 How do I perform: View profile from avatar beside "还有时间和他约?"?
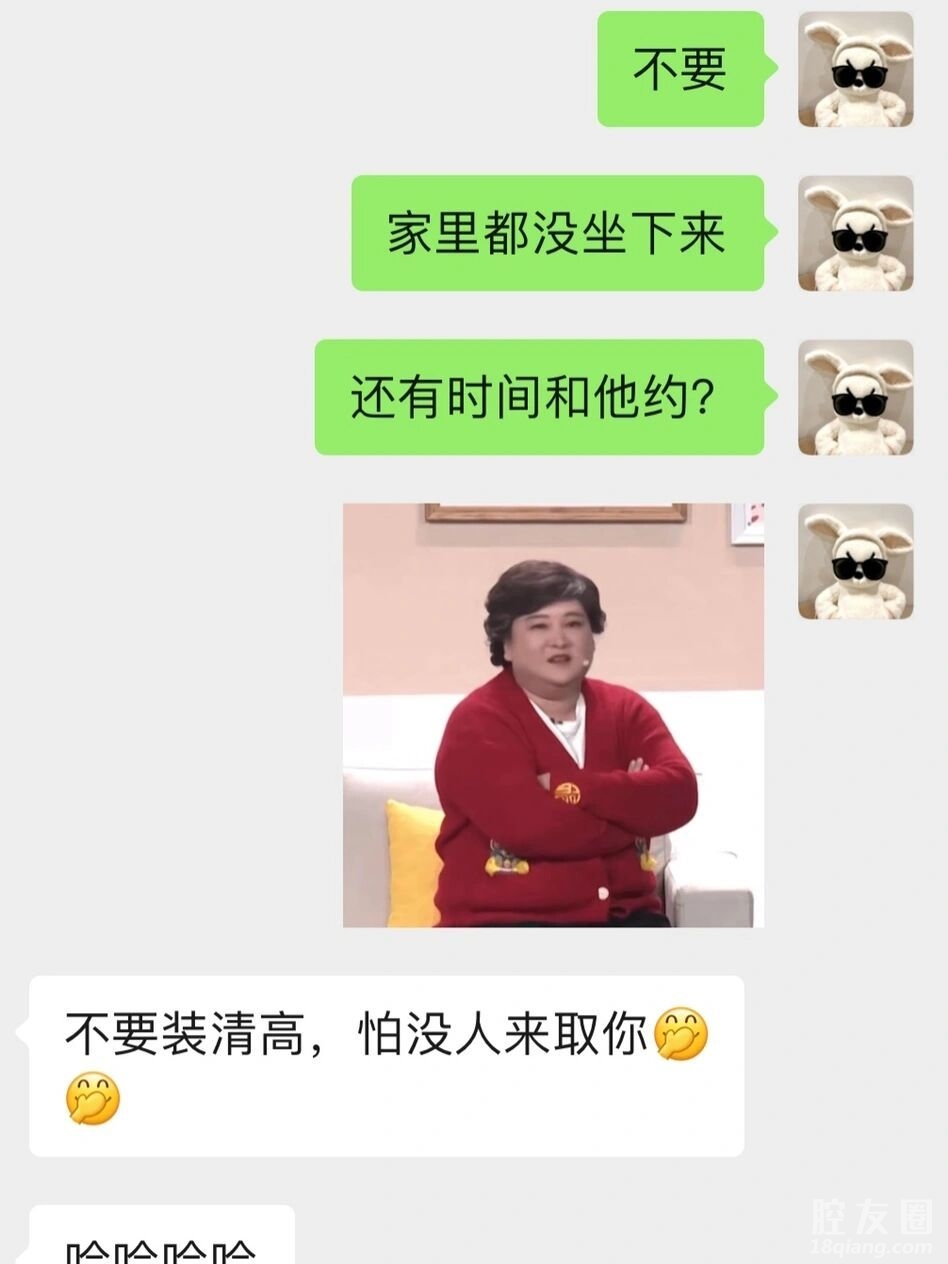tap(855, 397)
